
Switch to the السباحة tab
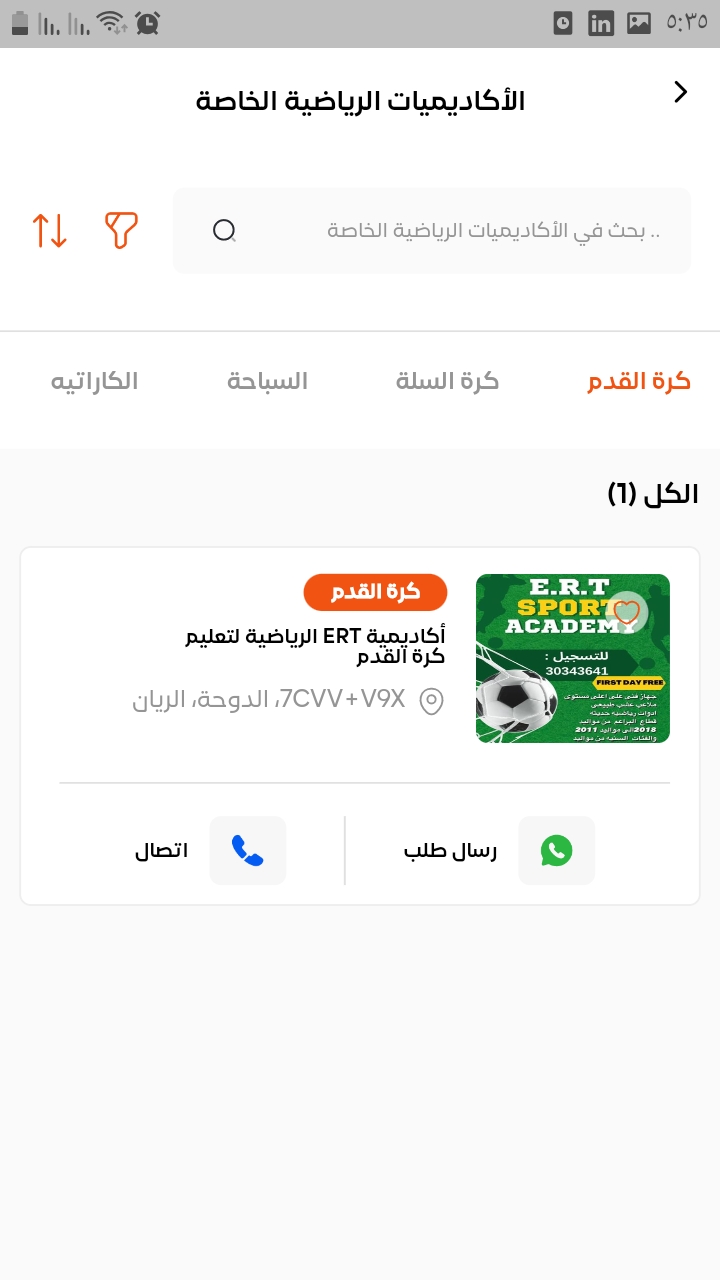tap(267, 381)
